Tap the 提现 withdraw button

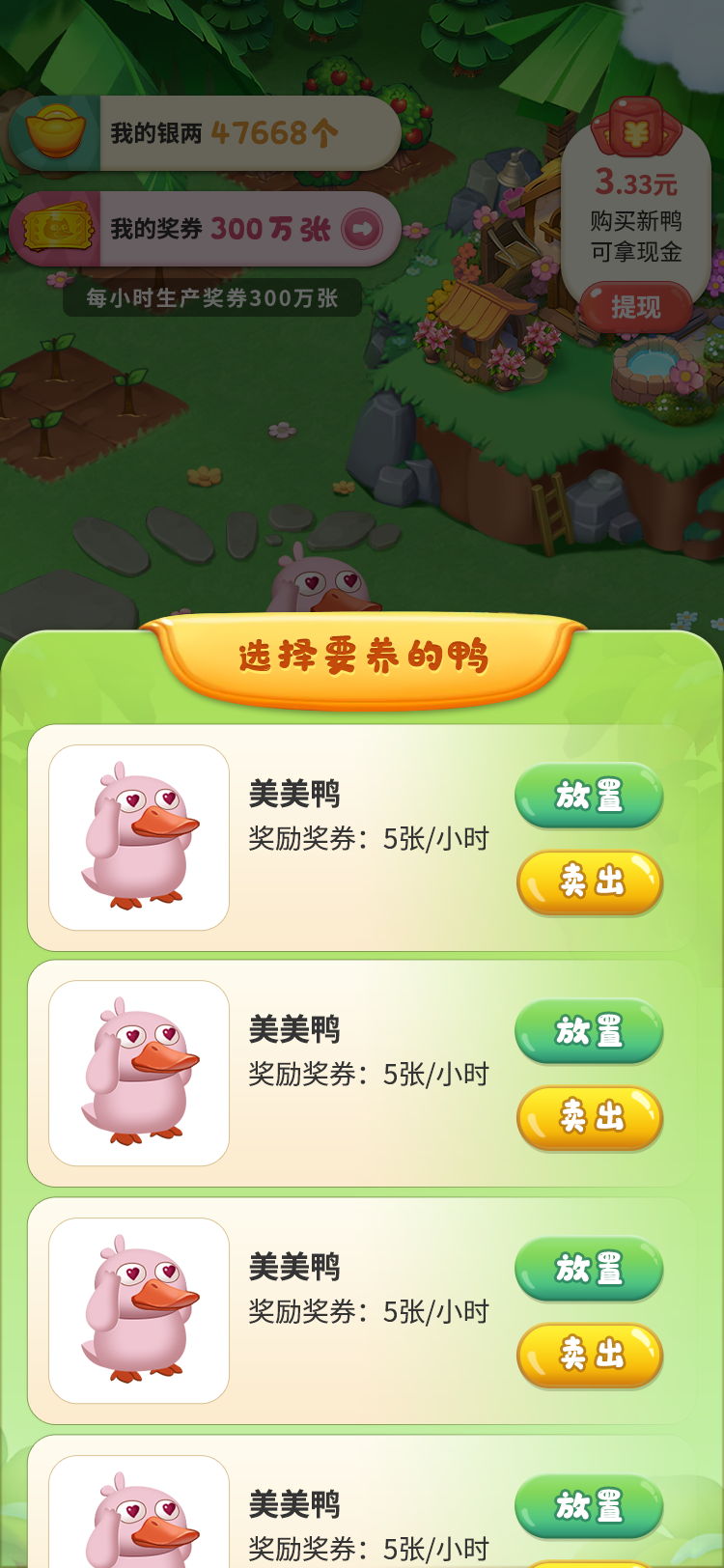tap(635, 307)
